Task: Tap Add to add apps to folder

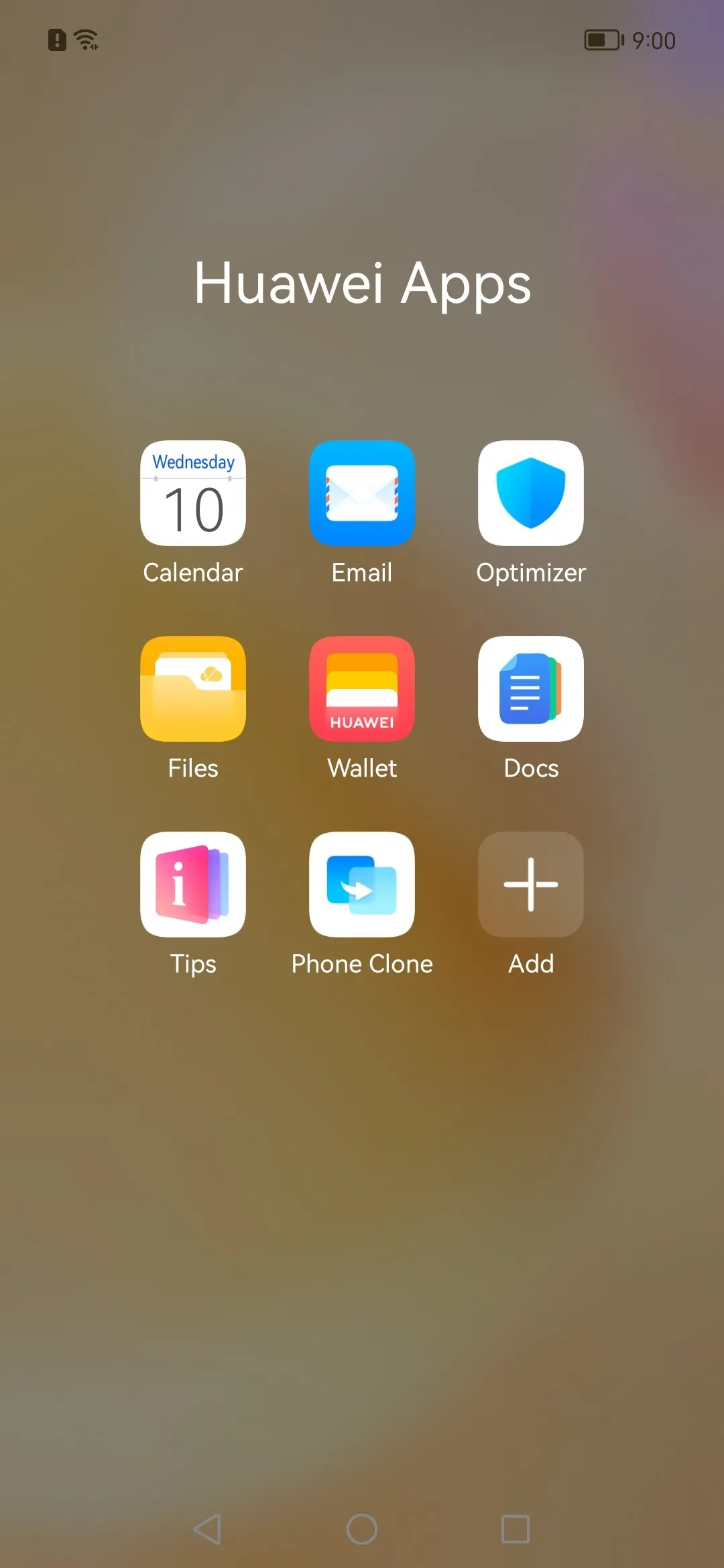Action: (x=531, y=885)
